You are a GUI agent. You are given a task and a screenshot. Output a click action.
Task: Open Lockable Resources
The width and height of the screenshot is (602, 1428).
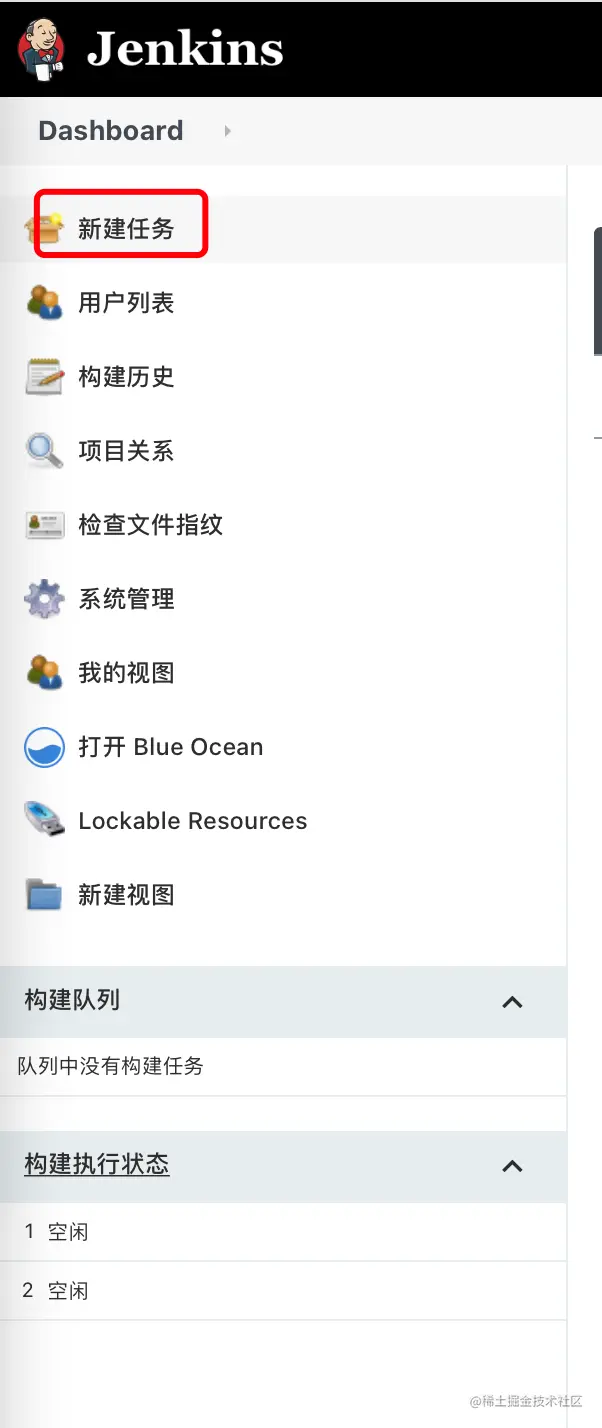click(192, 821)
